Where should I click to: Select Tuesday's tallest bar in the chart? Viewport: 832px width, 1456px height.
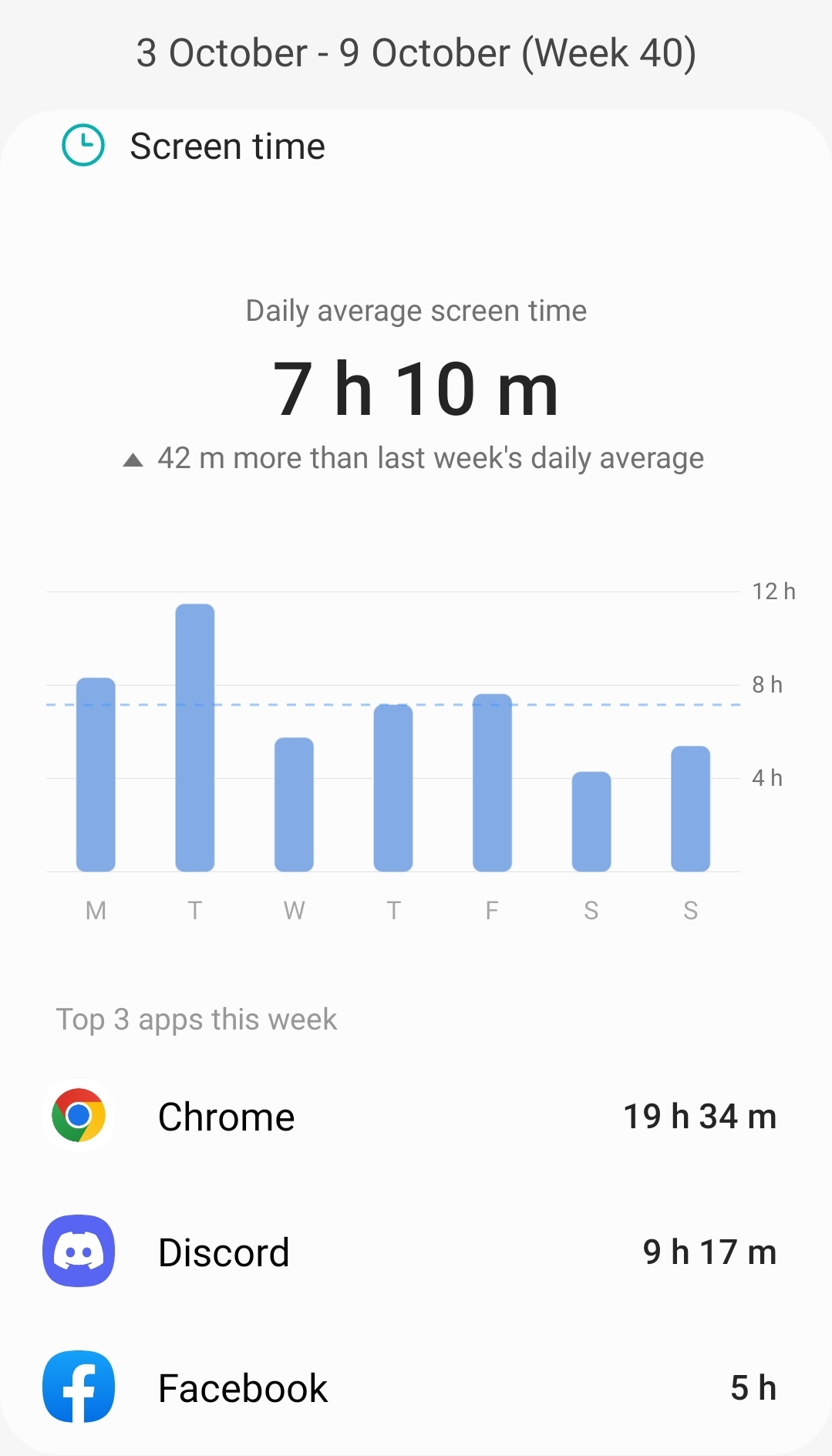195,737
